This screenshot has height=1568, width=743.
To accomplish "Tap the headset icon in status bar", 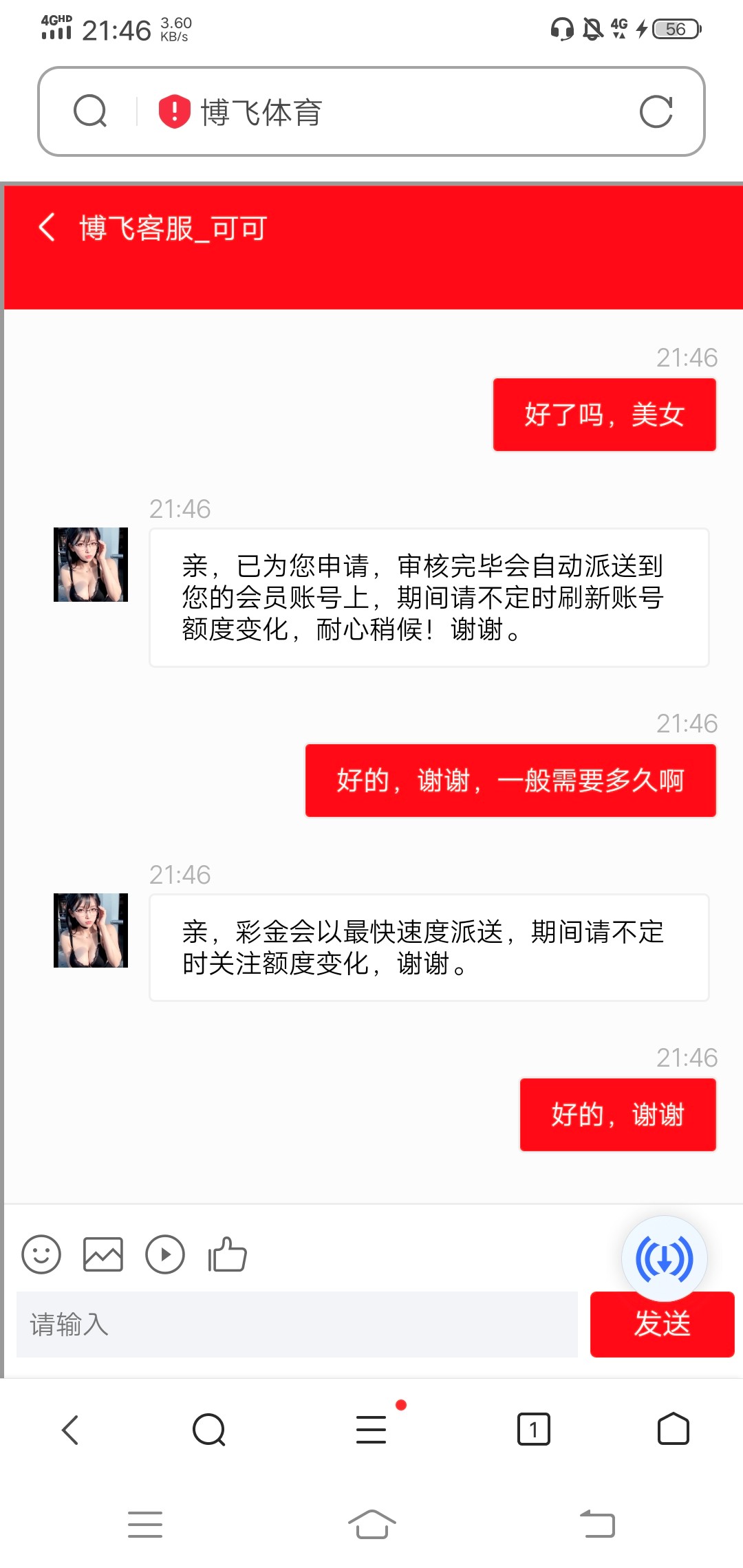I will pyautogui.click(x=560, y=28).
